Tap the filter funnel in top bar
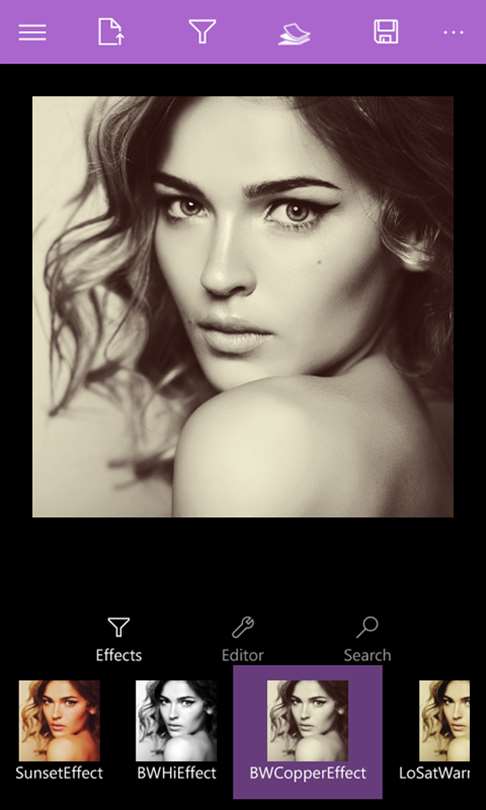Screen dimensions: 486x810 tap(202, 32)
